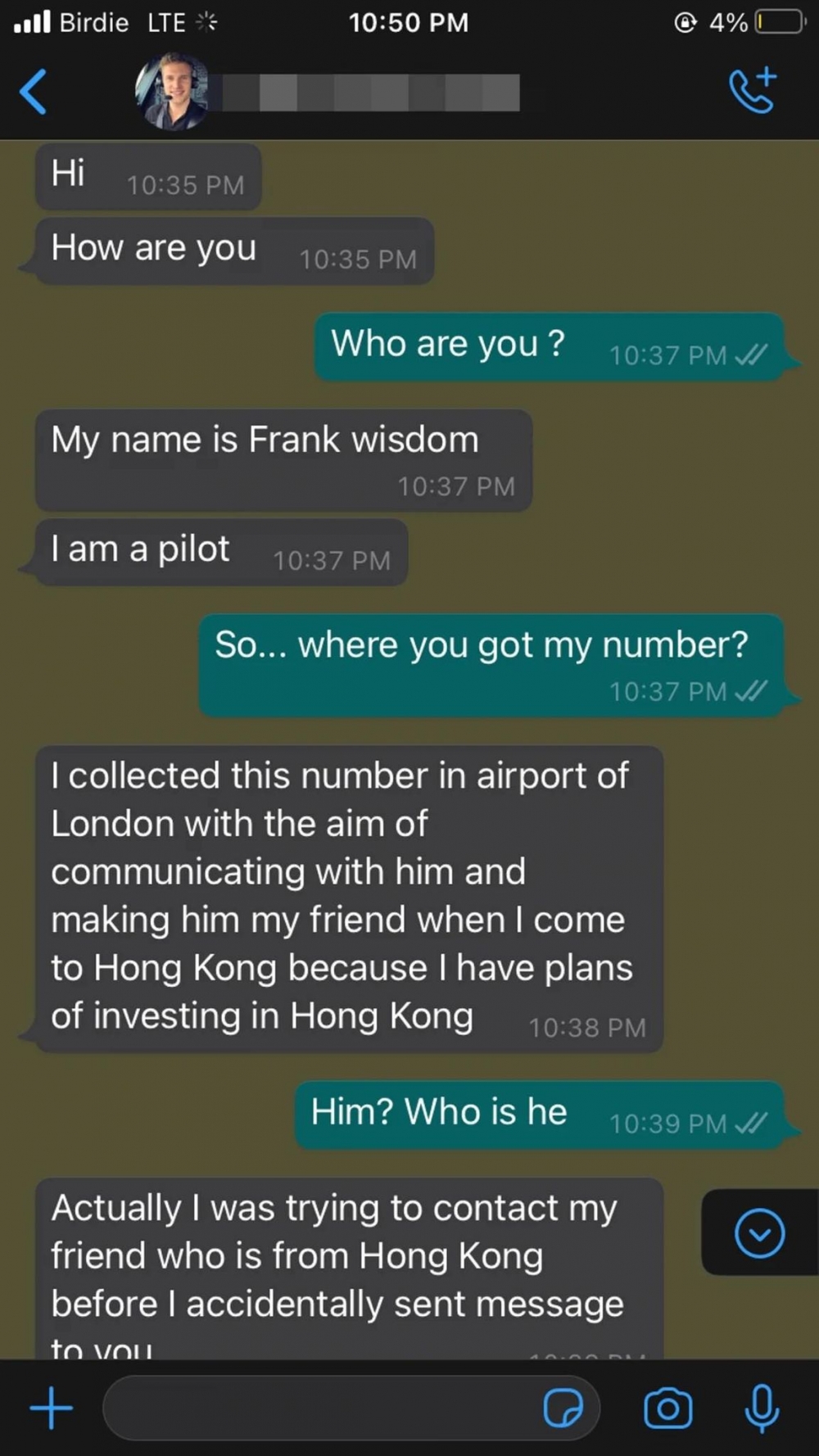Viewport: 819px width, 1456px height.
Task: Open the sticker picker
Action: click(x=563, y=1408)
